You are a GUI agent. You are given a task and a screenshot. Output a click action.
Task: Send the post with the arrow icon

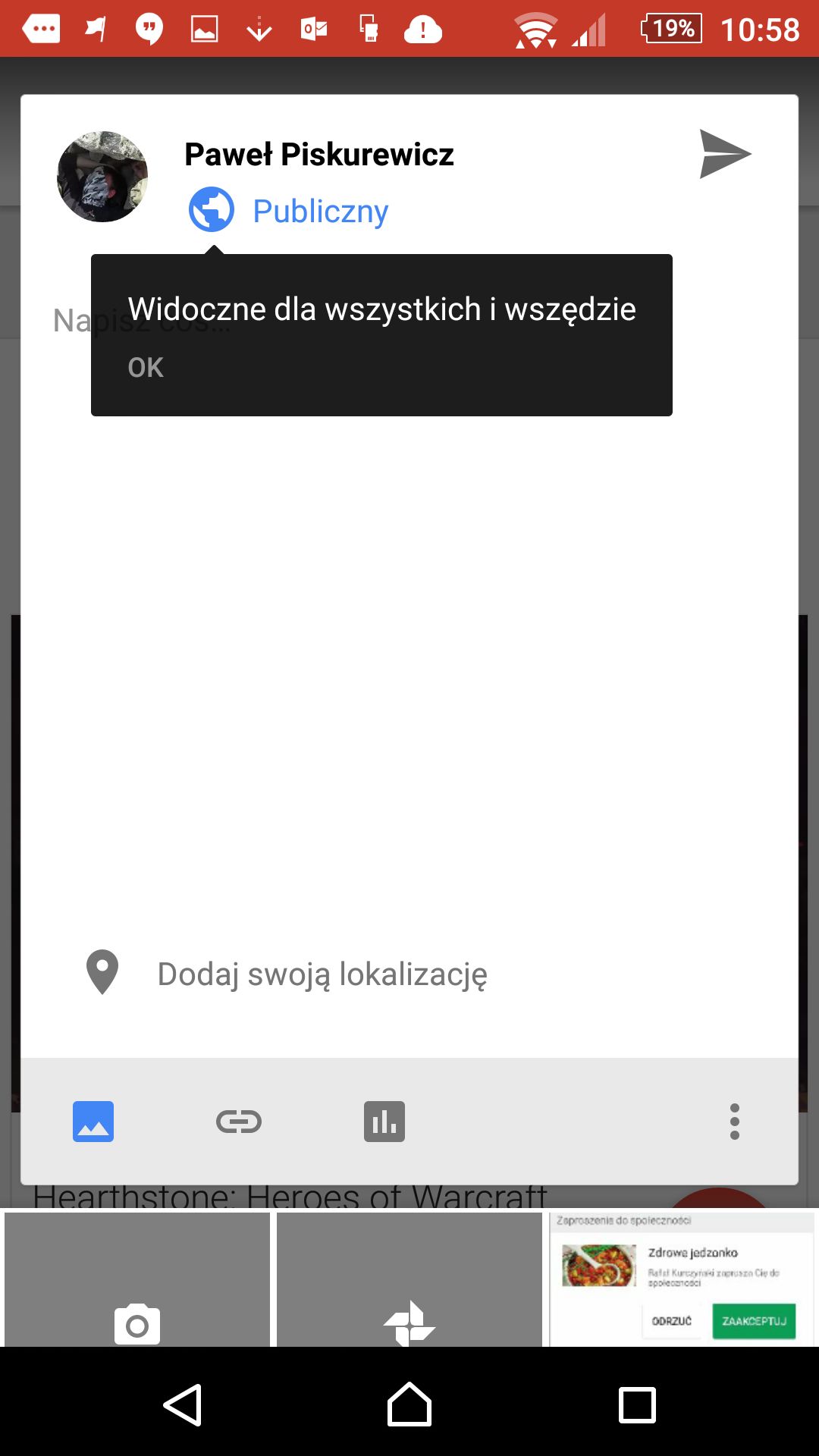click(724, 154)
